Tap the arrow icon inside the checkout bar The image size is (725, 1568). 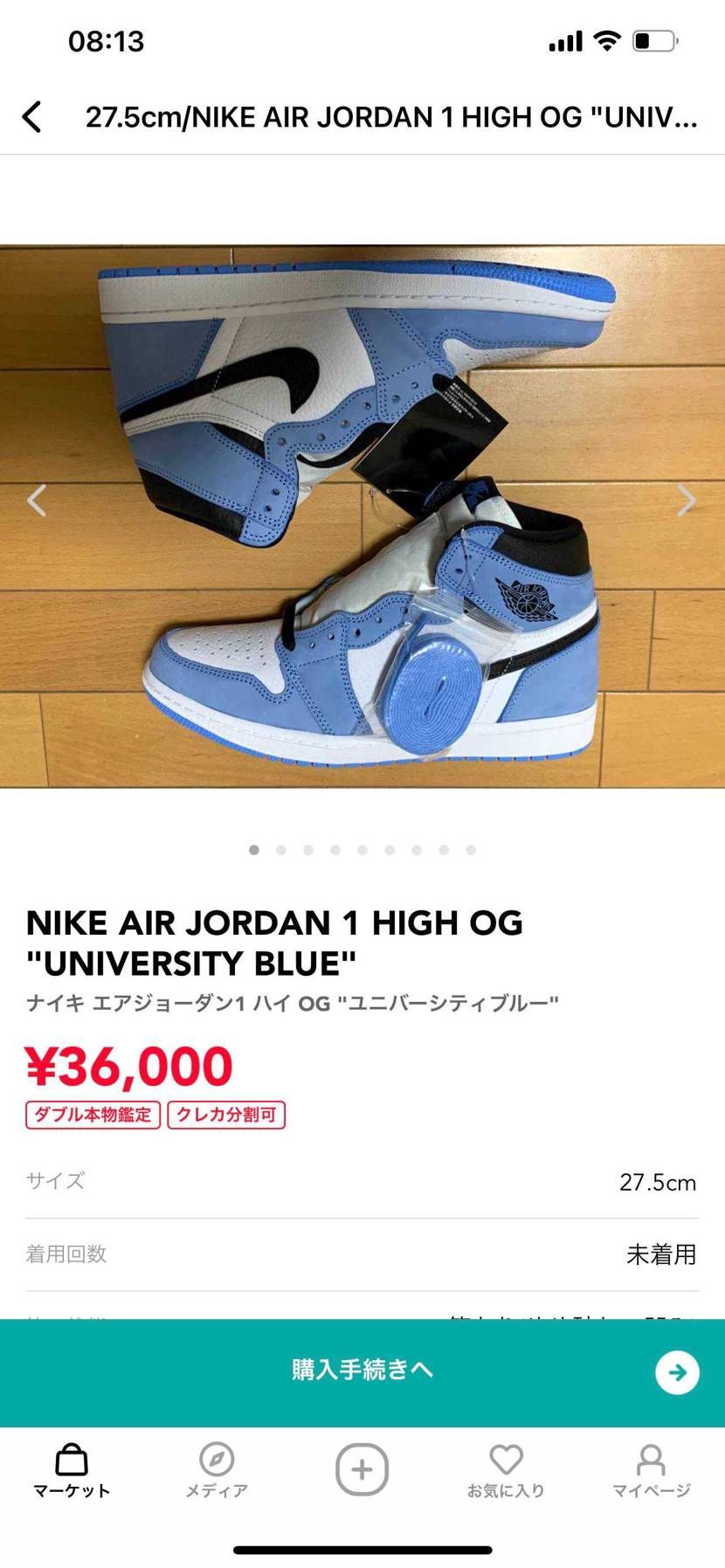pyautogui.click(x=676, y=1372)
